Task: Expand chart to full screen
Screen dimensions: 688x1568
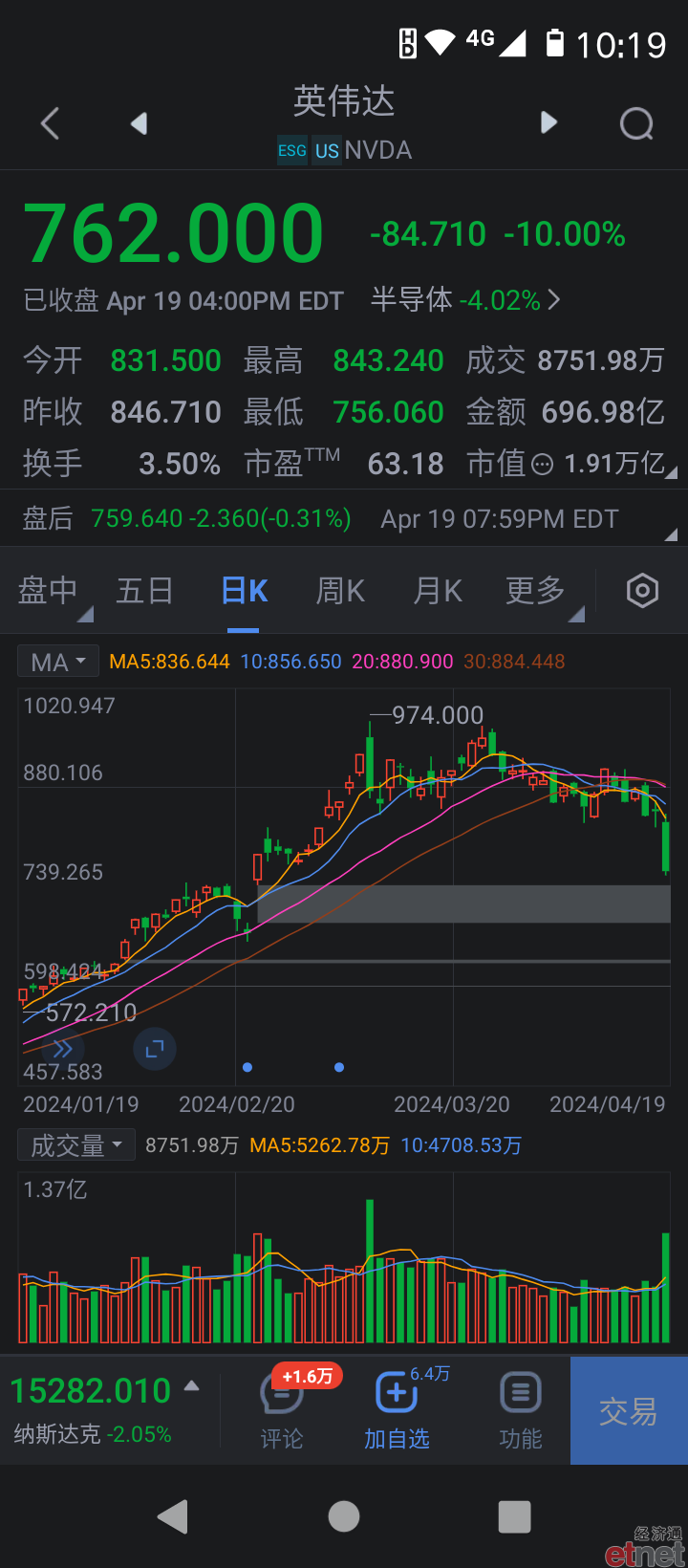Action: coord(155,1049)
